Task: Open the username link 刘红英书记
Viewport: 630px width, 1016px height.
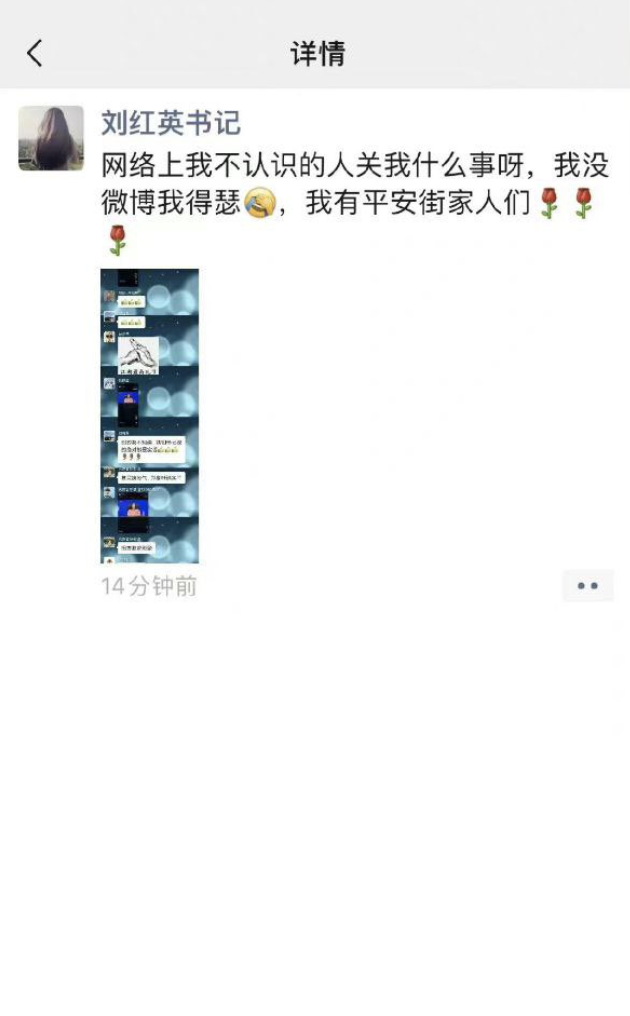Action: pos(171,123)
